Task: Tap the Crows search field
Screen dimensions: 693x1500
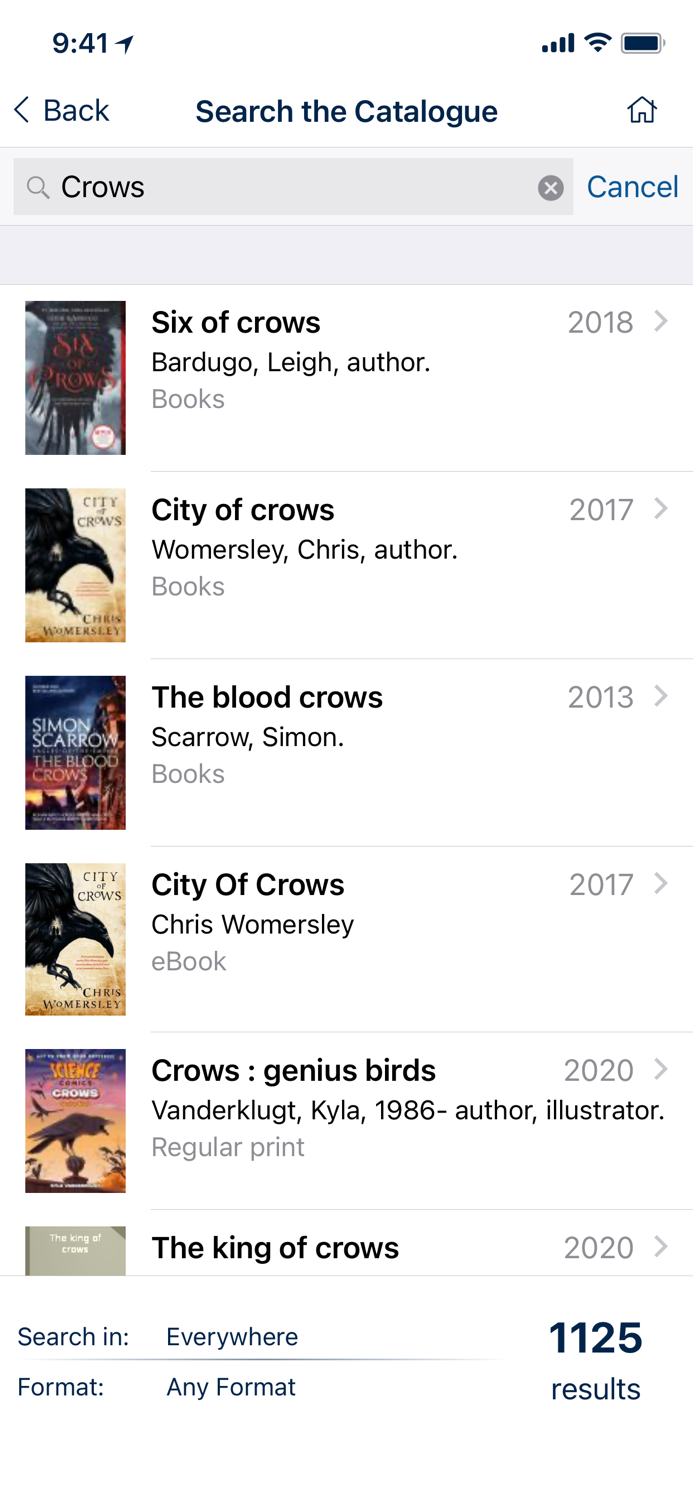Action: pyautogui.click(x=290, y=187)
